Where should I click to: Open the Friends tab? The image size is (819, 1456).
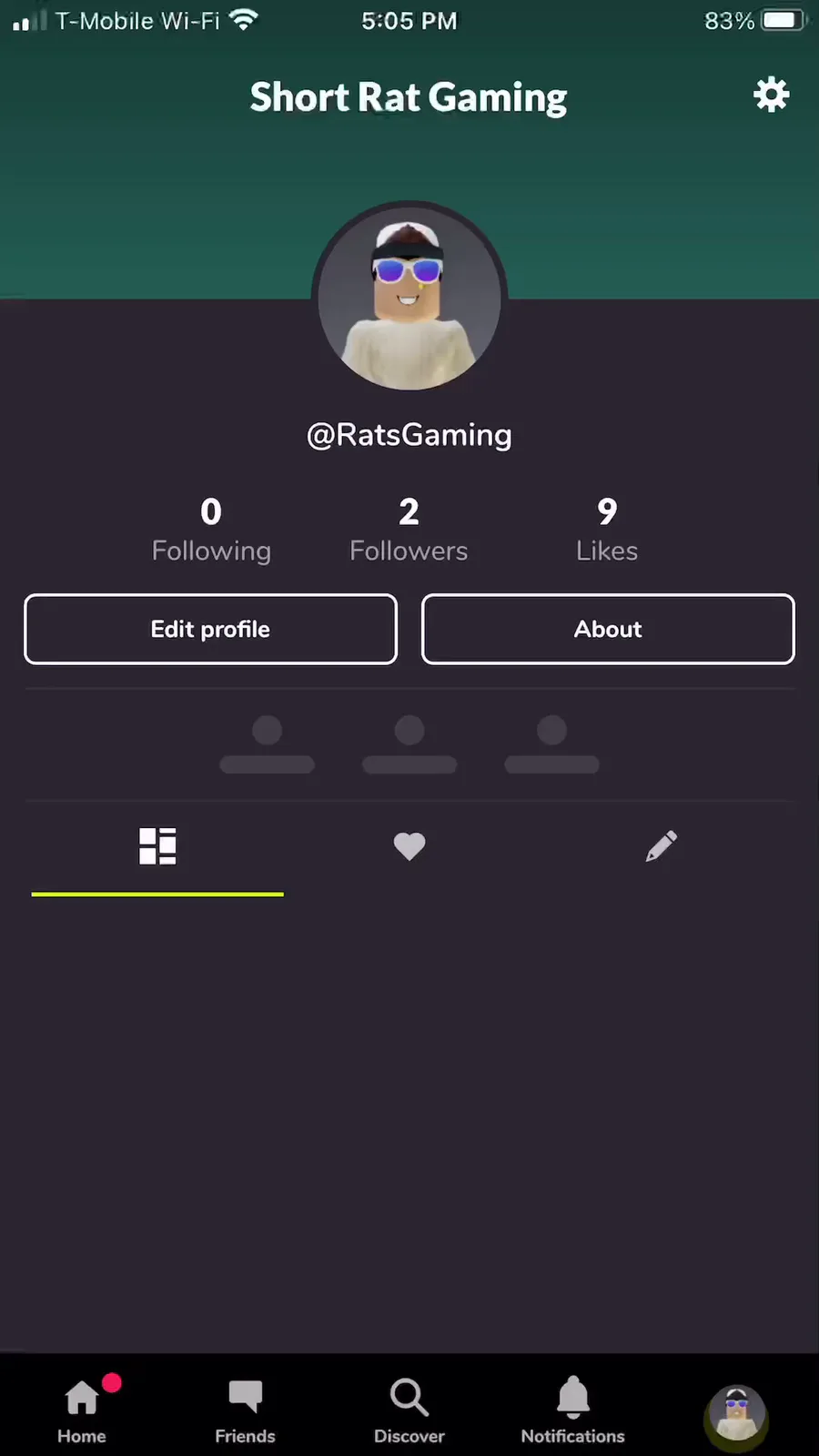click(245, 1409)
